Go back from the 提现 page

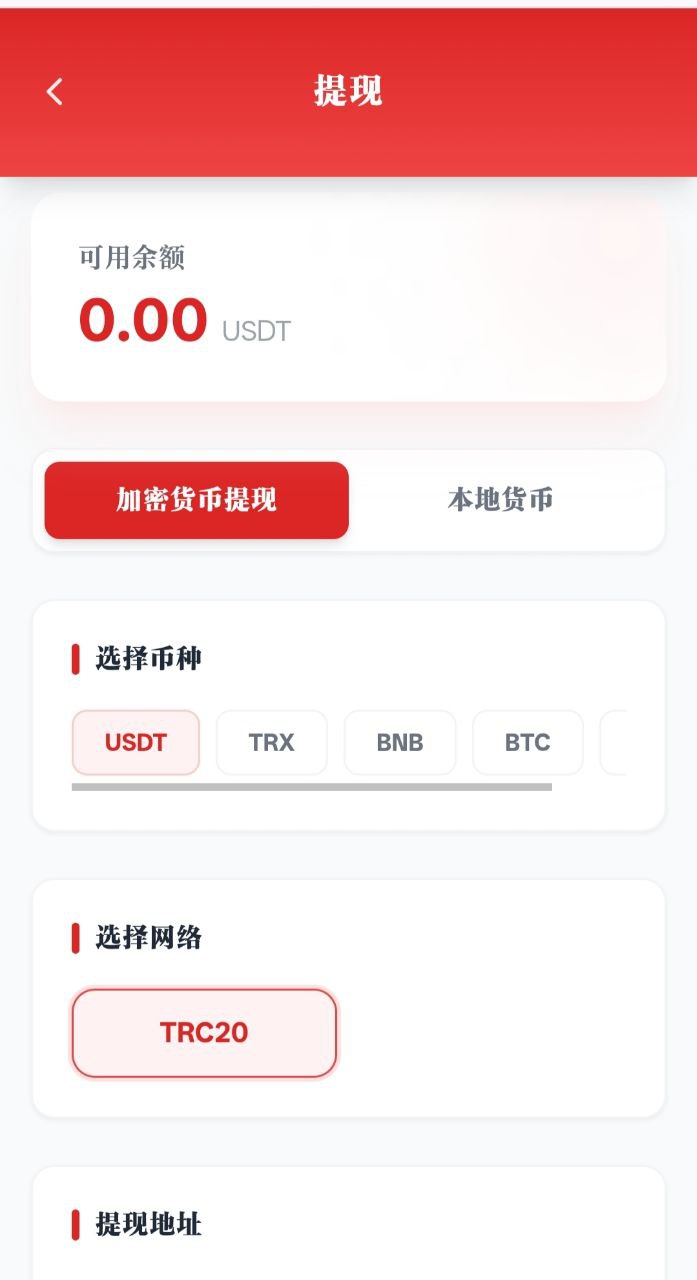tap(55, 92)
